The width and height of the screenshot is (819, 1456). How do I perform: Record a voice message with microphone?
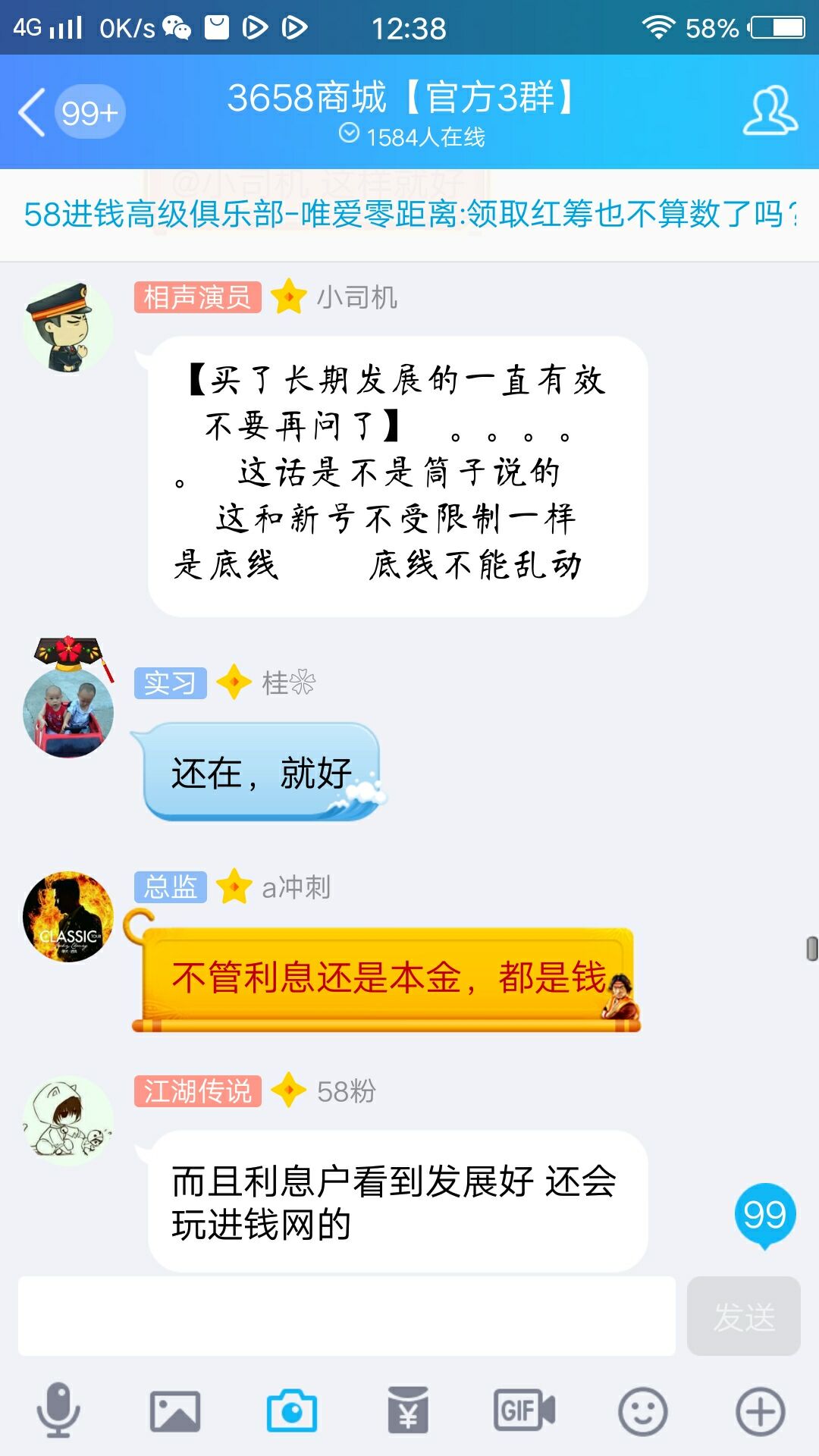tap(58, 1410)
